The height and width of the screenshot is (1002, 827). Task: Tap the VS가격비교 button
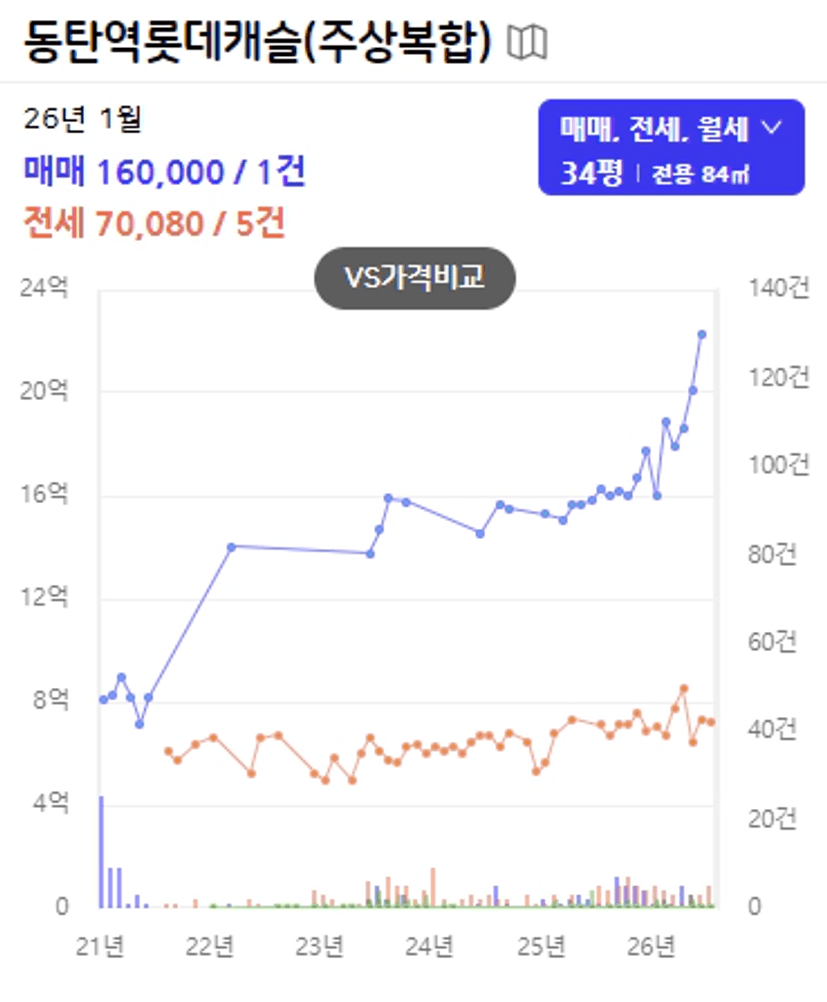[415, 278]
